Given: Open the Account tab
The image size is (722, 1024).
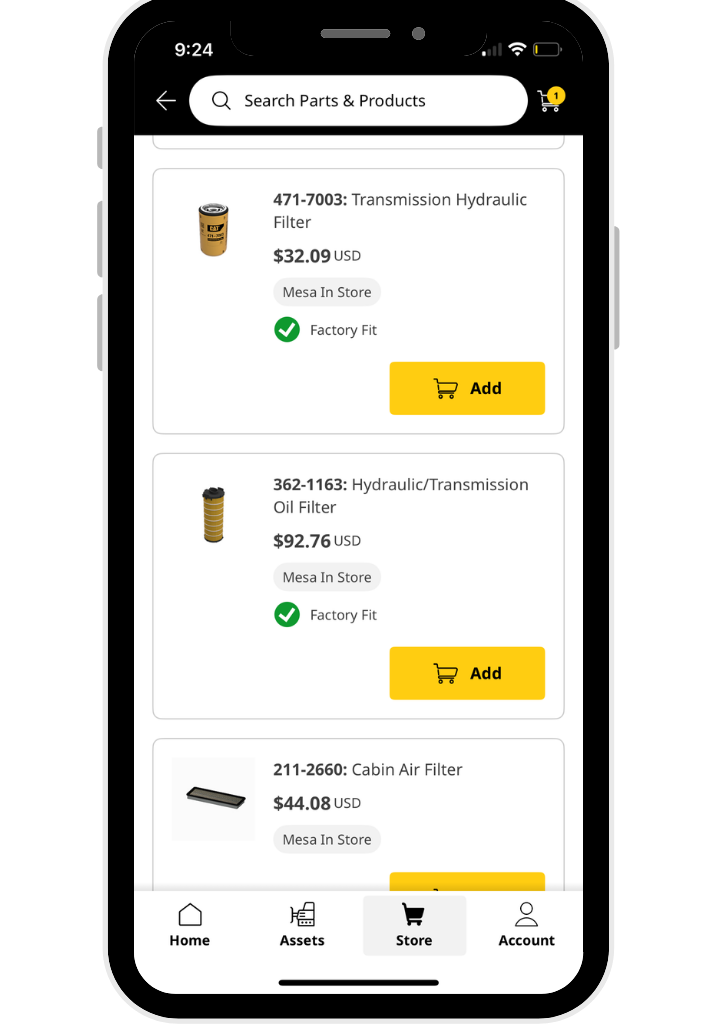Looking at the screenshot, I should click(526, 925).
